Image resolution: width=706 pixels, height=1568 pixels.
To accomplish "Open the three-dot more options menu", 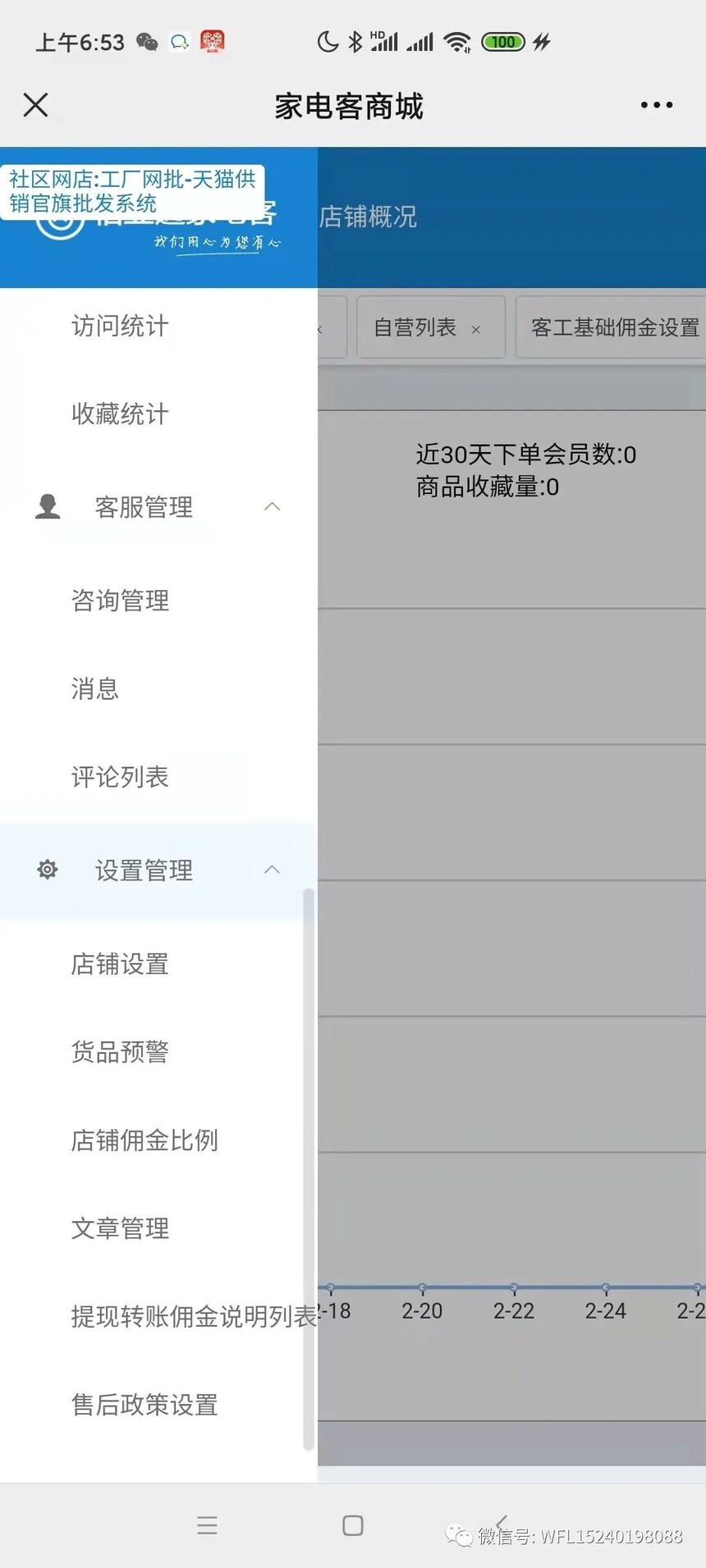I will tap(656, 105).
